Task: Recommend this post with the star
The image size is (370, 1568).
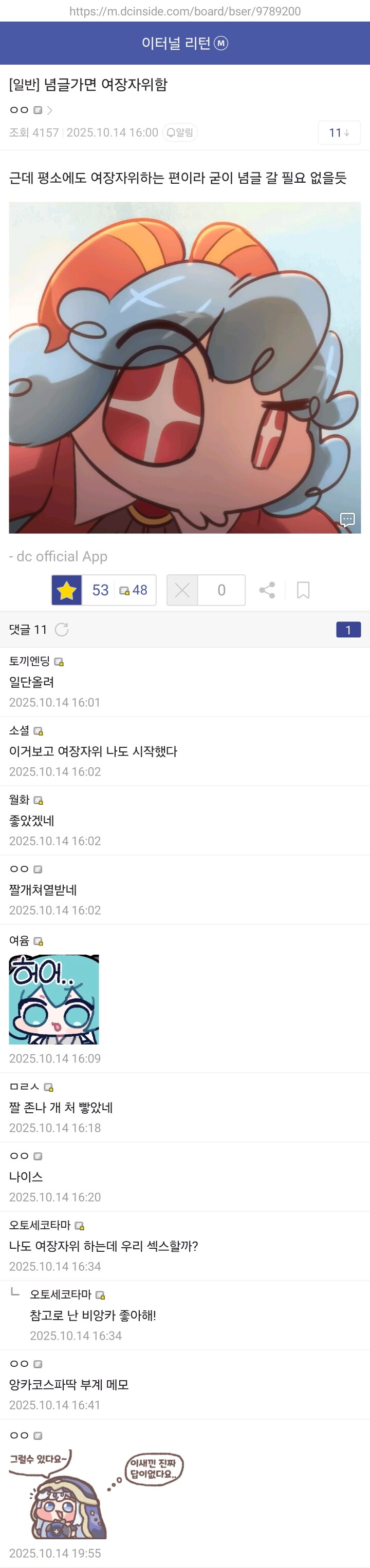Action: point(67,590)
